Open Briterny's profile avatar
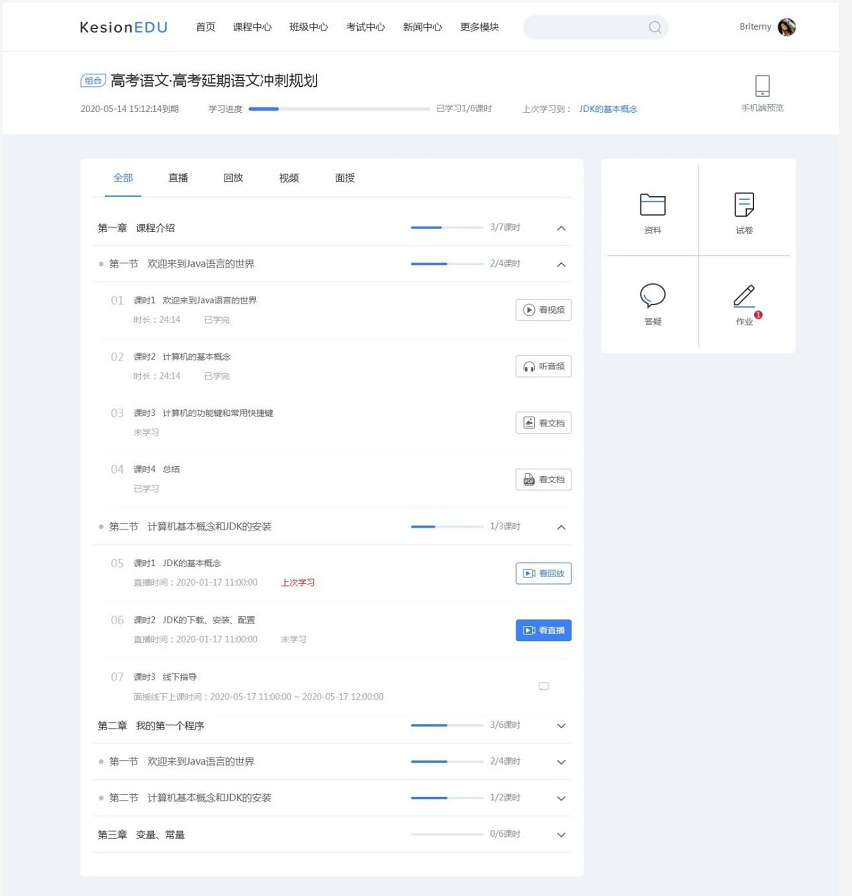852x896 pixels. coord(787,27)
